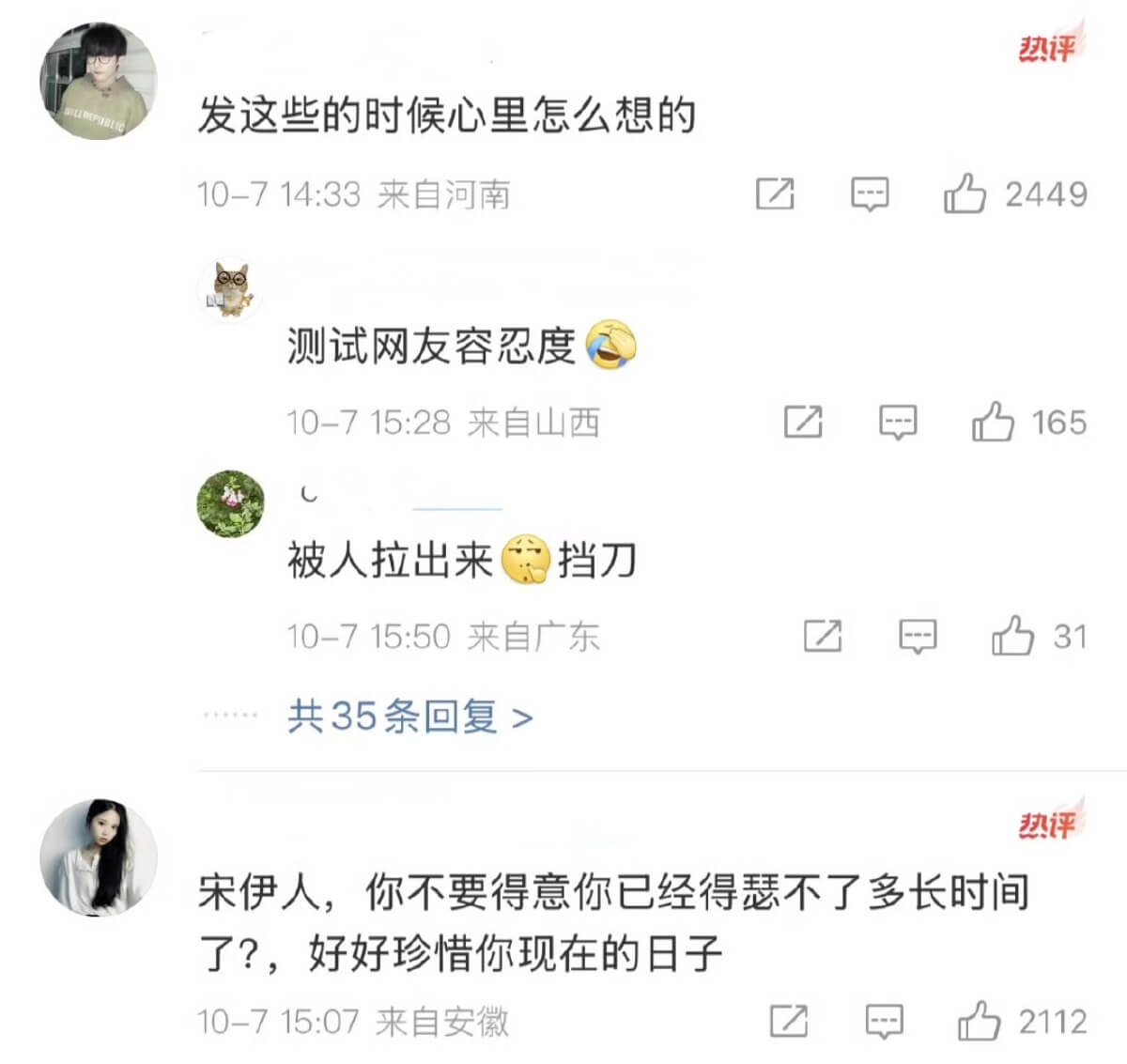The height and width of the screenshot is (1064, 1127).
Task: Comment on the reply from 广东
Action: (918, 637)
